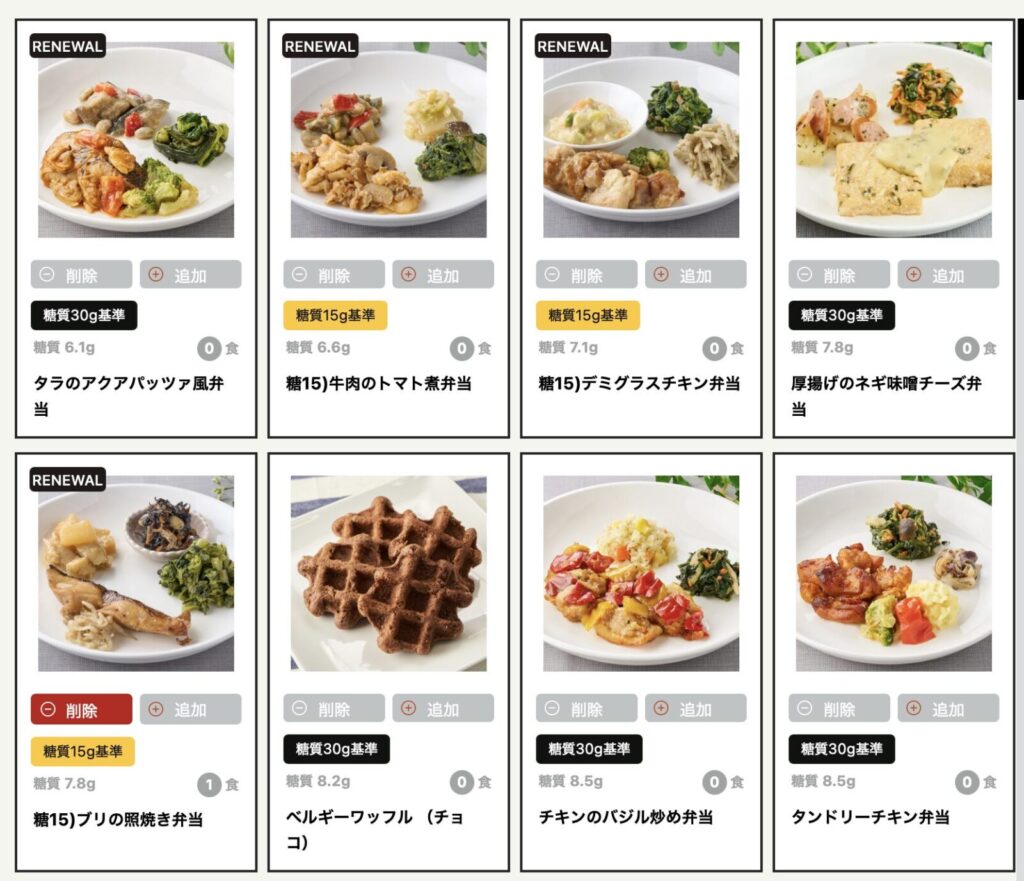Tap 削除 for タラのアクアパッツァ風弁当
1024x881 pixels.
pos(81,275)
